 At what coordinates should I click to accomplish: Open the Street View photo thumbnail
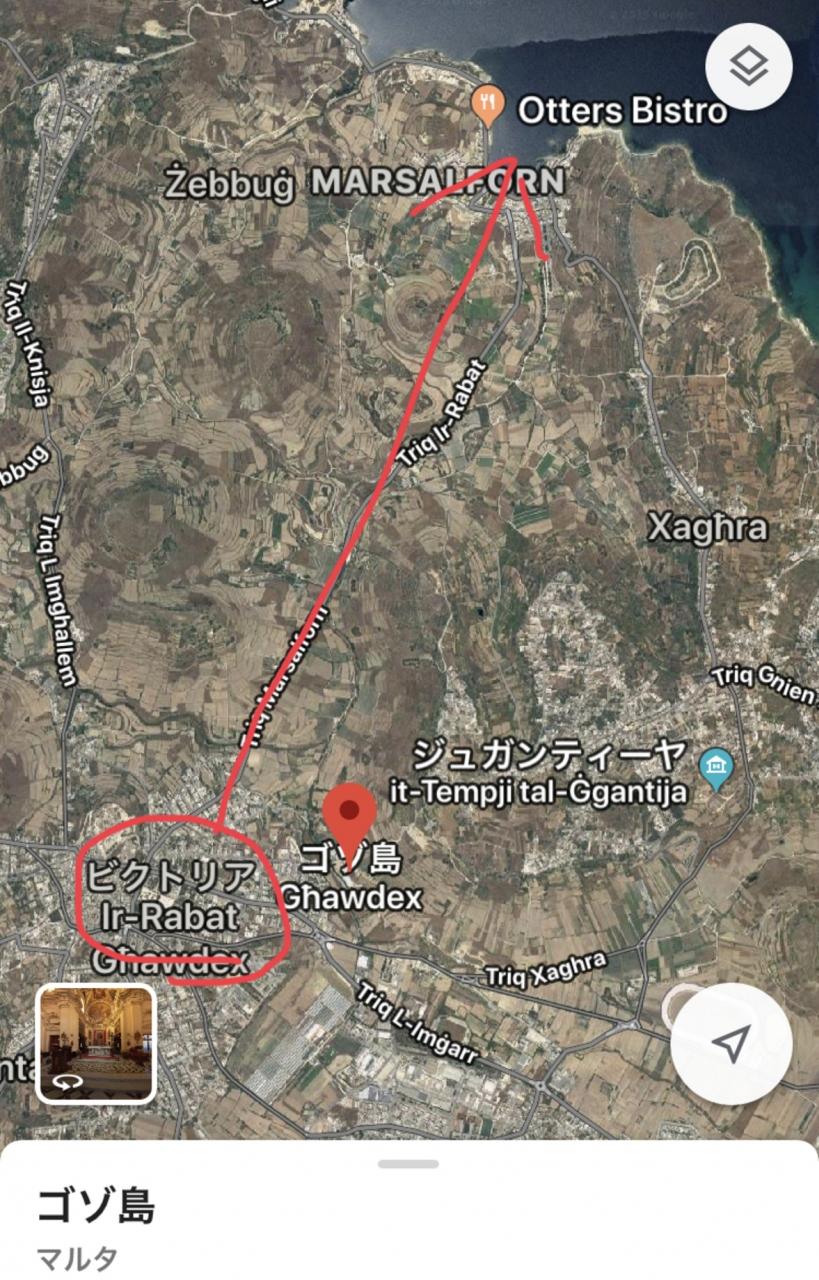pos(96,1043)
